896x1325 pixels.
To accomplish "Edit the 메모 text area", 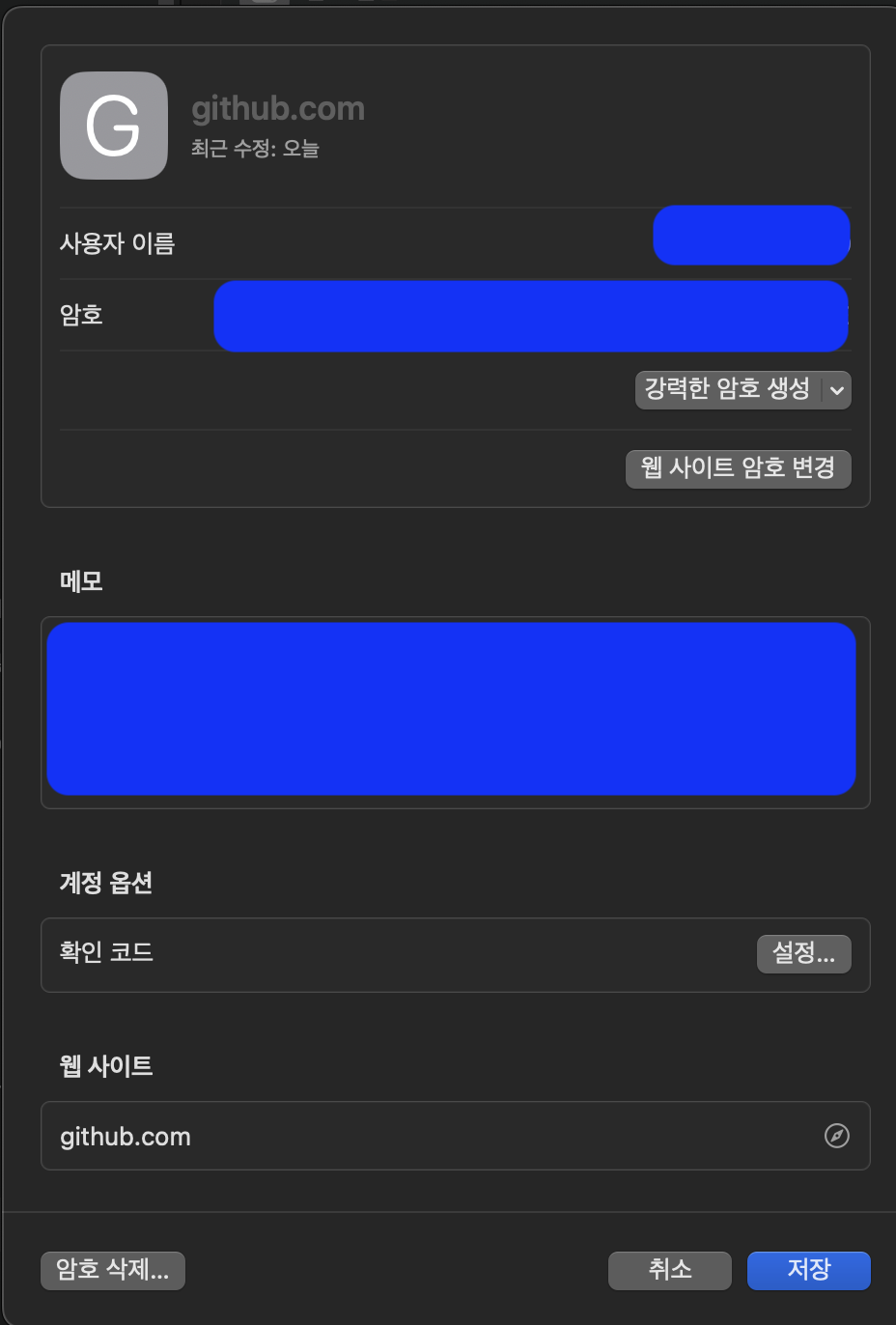I will 451,709.
